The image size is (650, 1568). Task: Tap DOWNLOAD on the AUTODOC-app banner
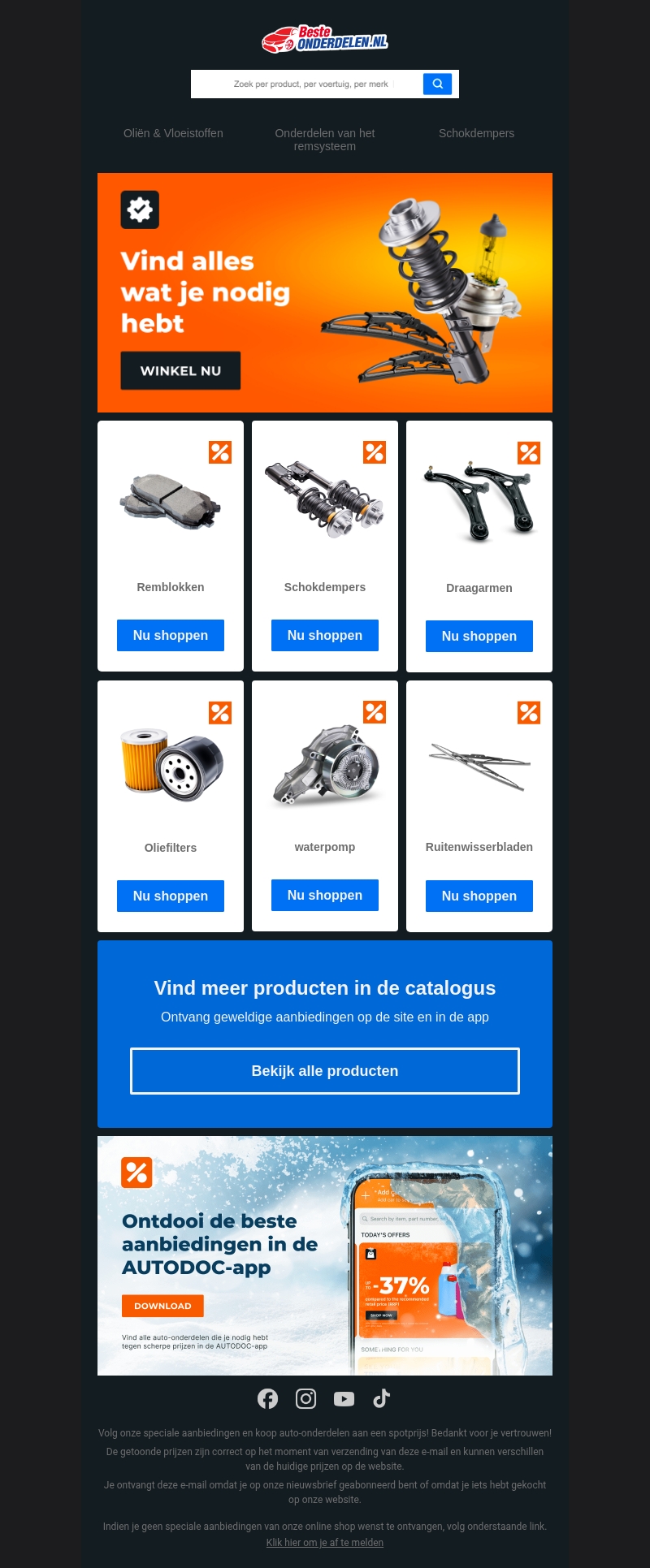[x=162, y=1306]
